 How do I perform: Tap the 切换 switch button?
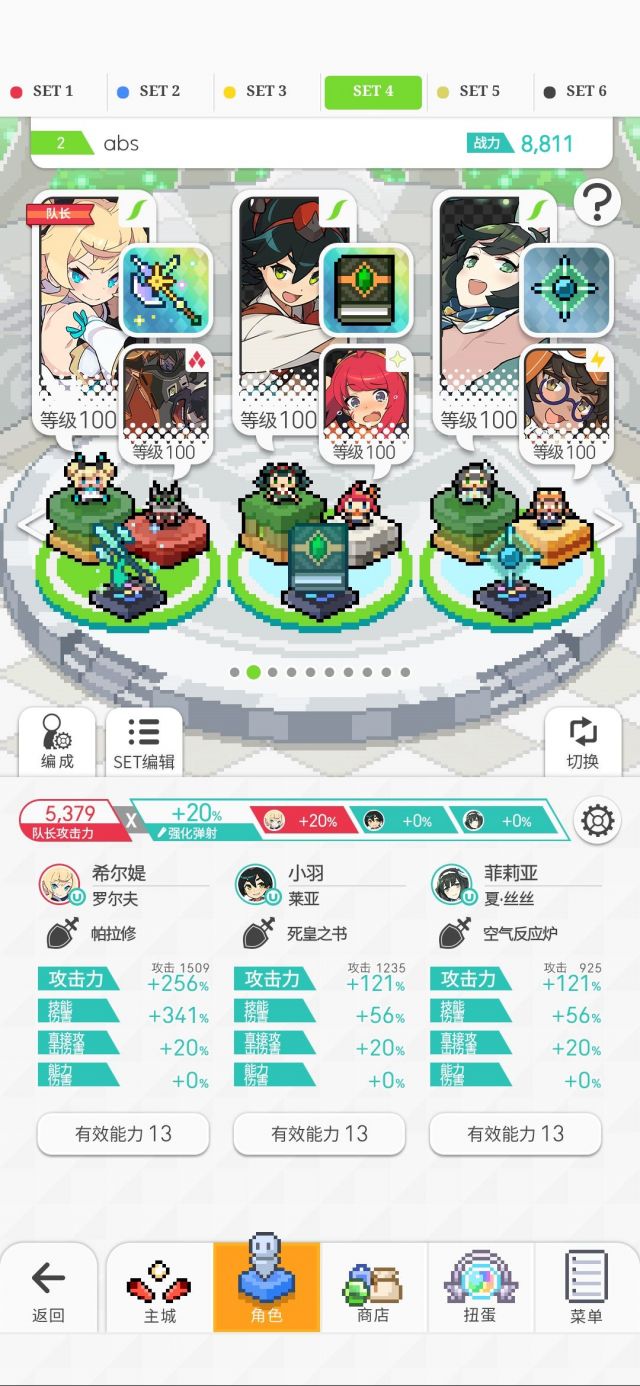[x=582, y=743]
